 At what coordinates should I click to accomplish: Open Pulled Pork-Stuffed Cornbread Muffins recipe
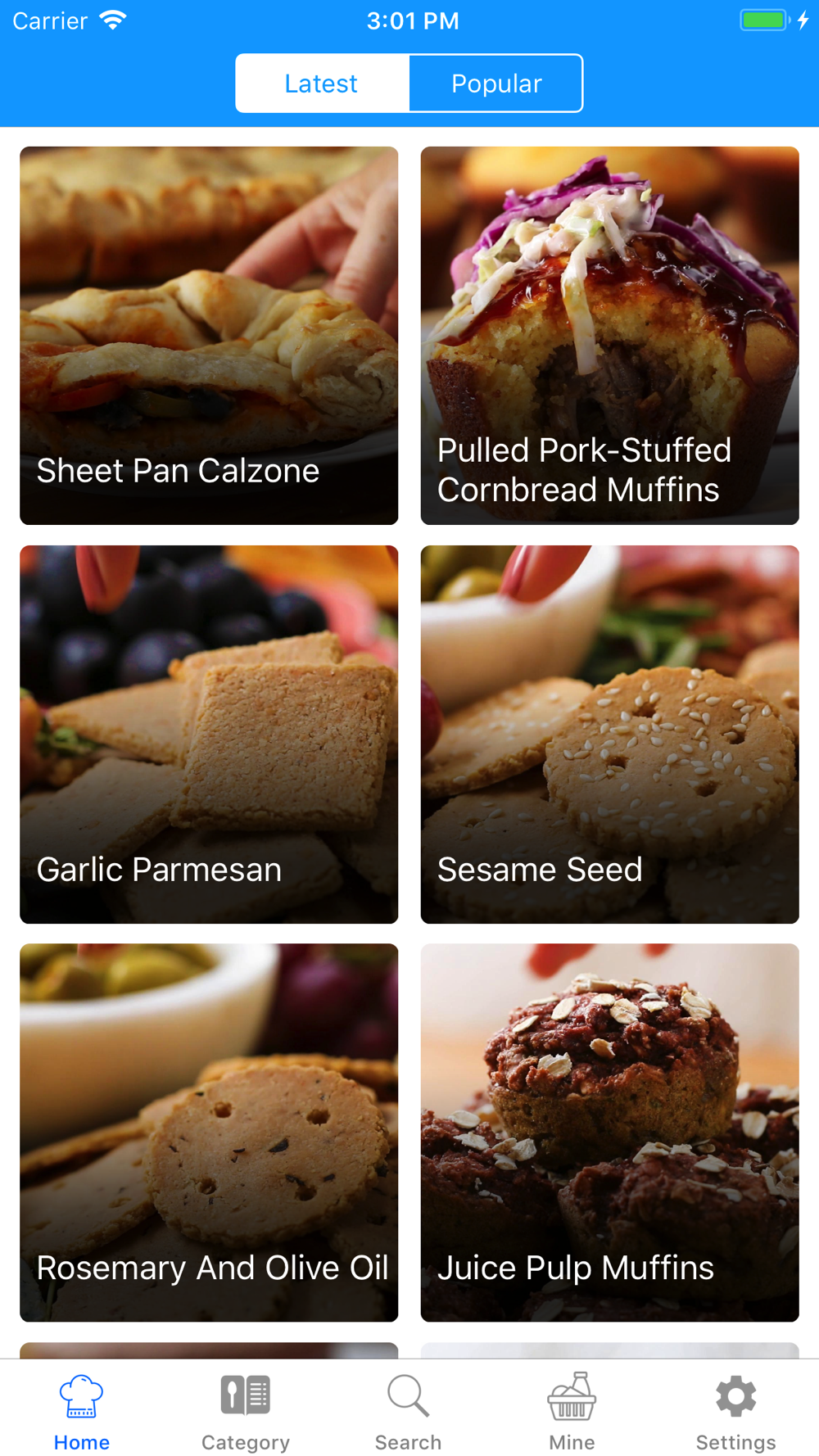coord(609,336)
